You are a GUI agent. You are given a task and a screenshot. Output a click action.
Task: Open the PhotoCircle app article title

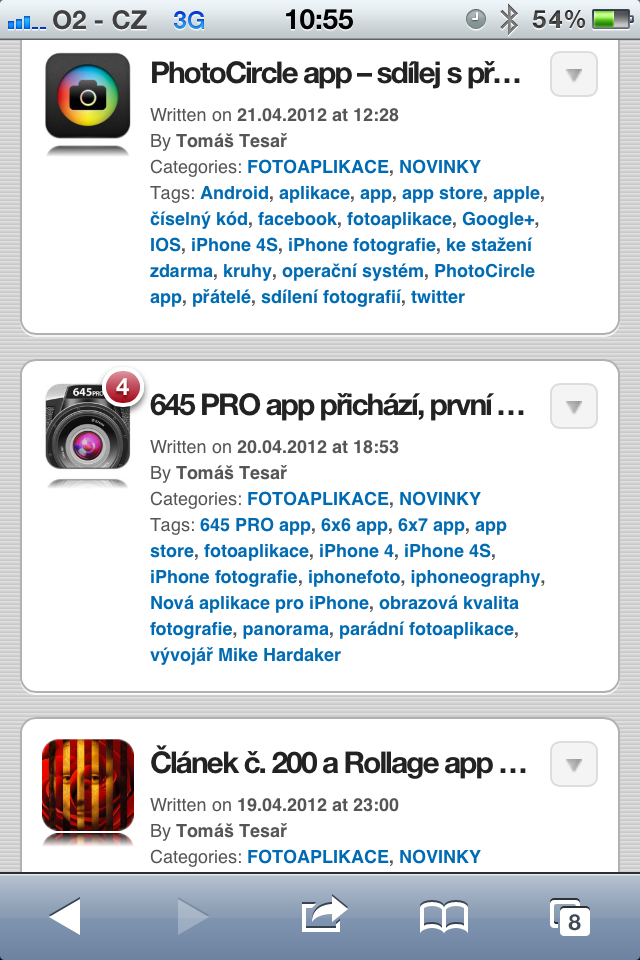click(336, 73)
